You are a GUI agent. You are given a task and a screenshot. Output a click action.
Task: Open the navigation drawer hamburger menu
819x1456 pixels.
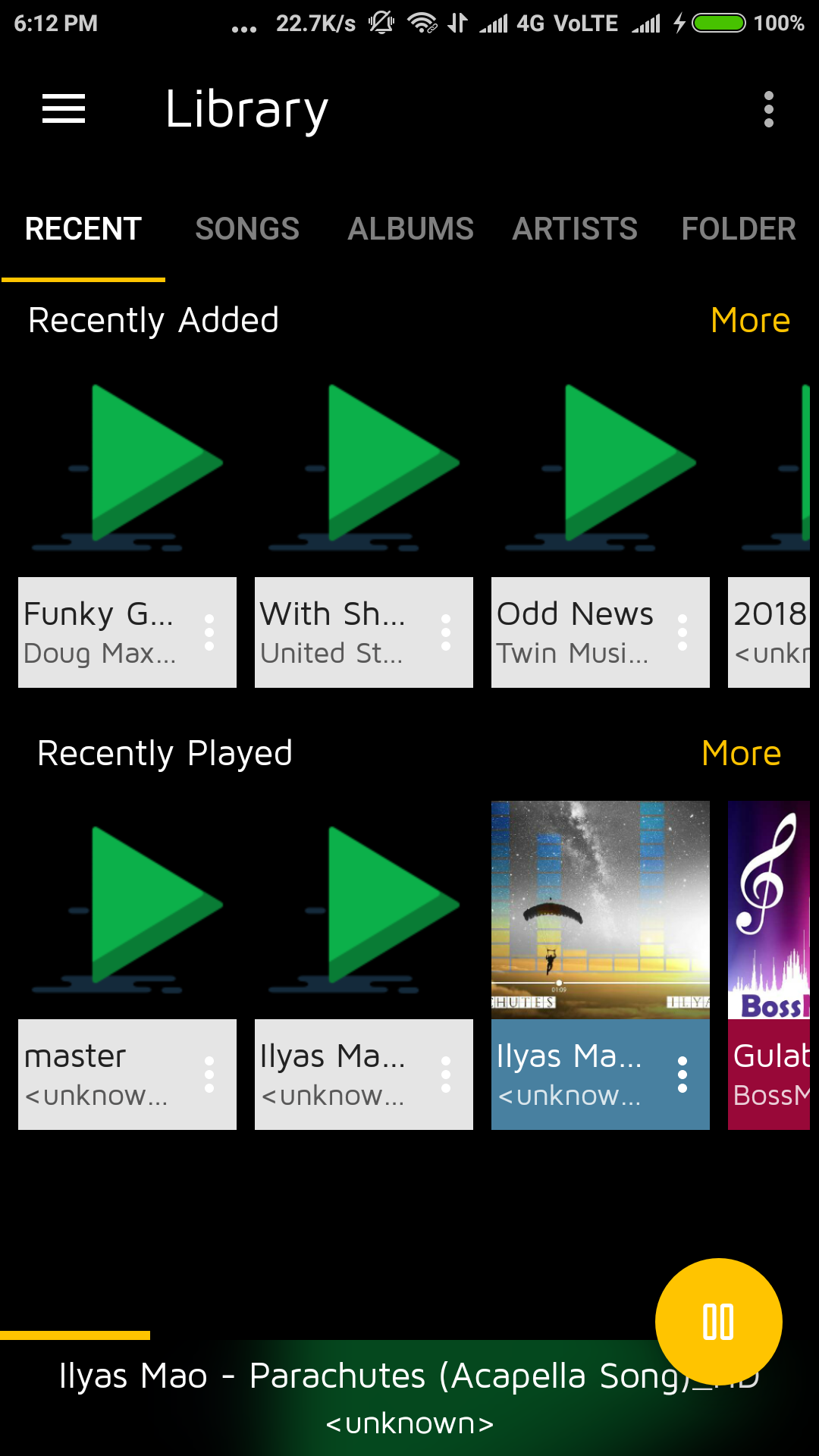click(64, 108)
